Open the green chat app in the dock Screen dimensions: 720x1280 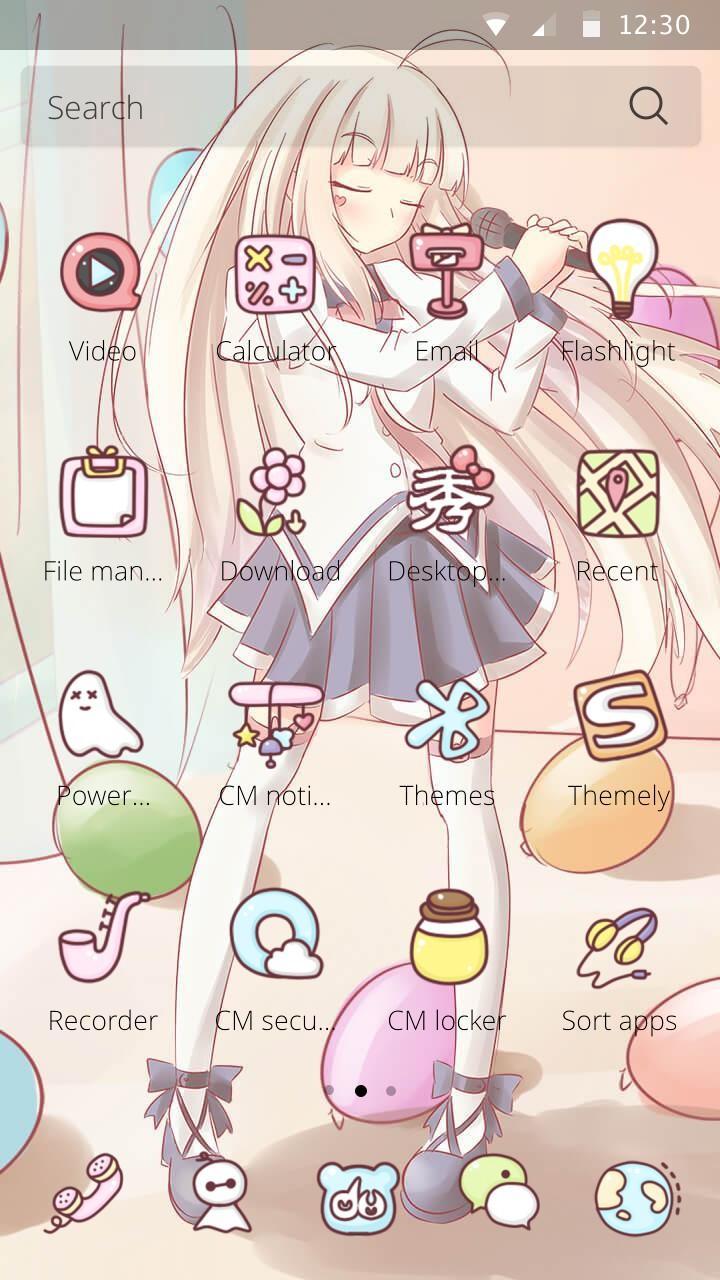click(495, 1190)
